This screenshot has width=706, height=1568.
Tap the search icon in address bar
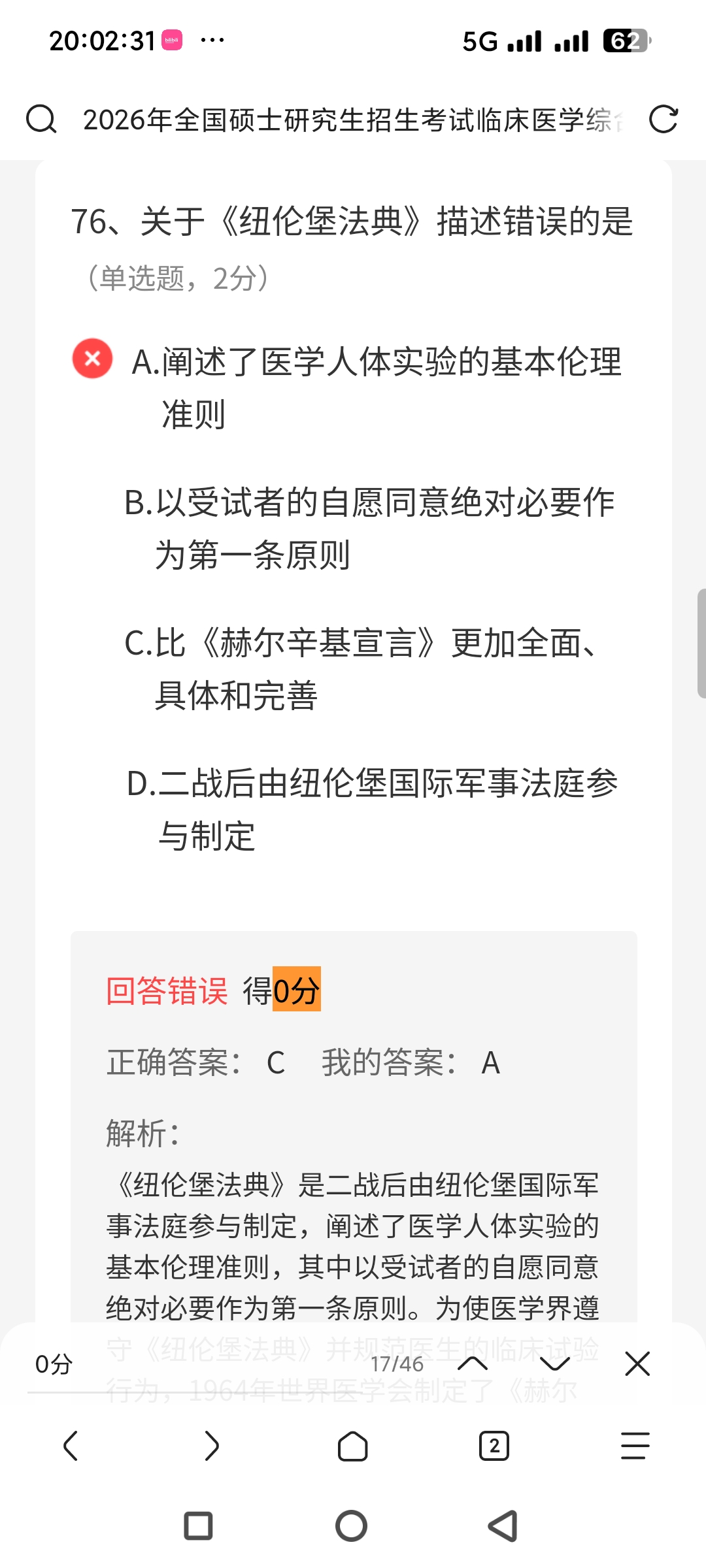tap(41, 120)
